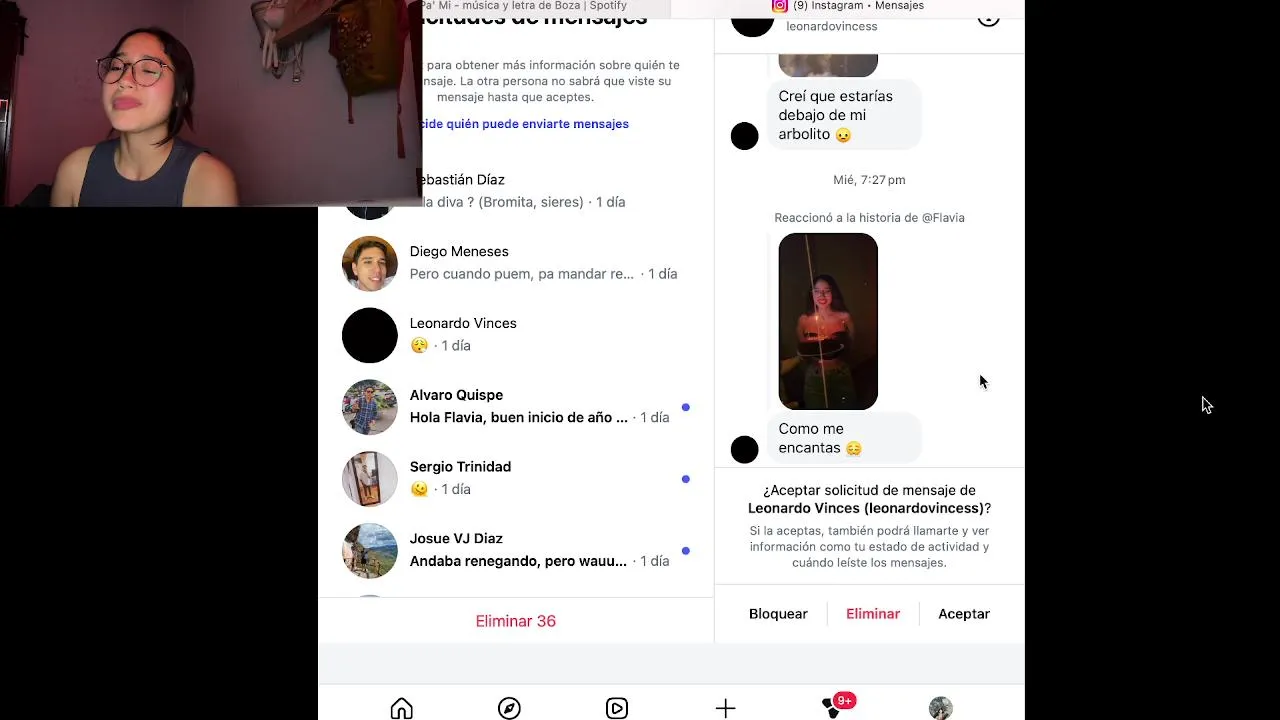Open Diego Meneses message request
Screen dimensions: 1280x720
tap(515, 263)
